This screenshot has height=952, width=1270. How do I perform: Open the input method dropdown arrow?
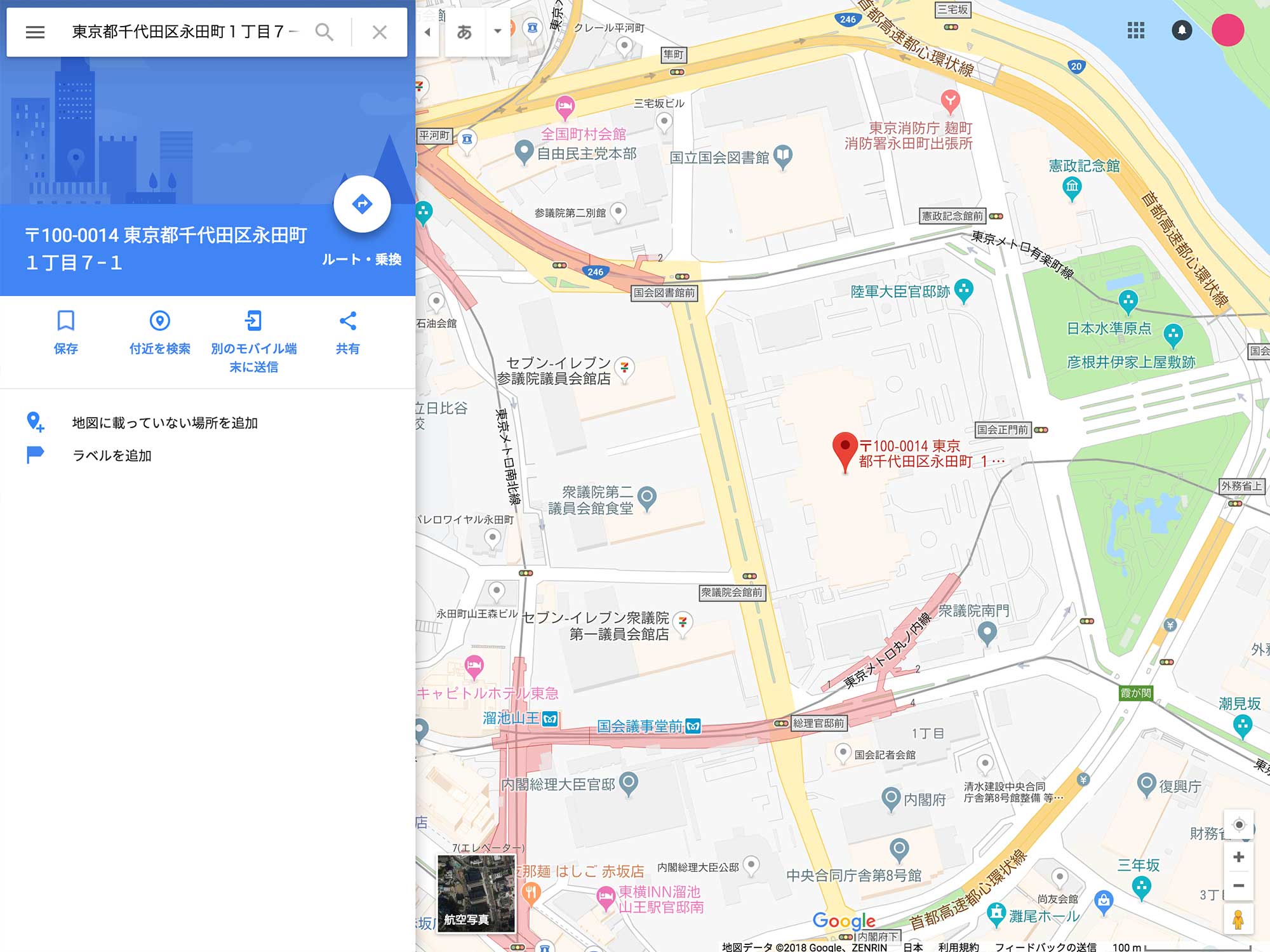pos(497,31)
